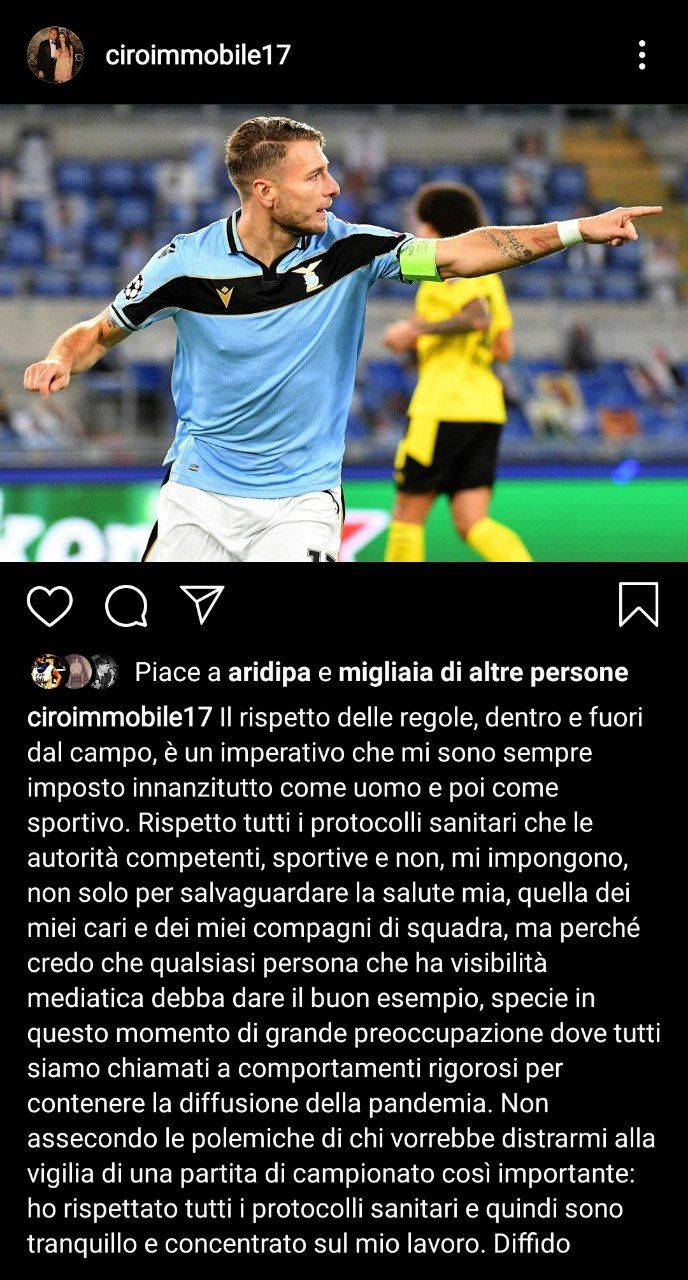Like the post with the heart icon
Screen dimensions: 688x1280
click(50, 606)
